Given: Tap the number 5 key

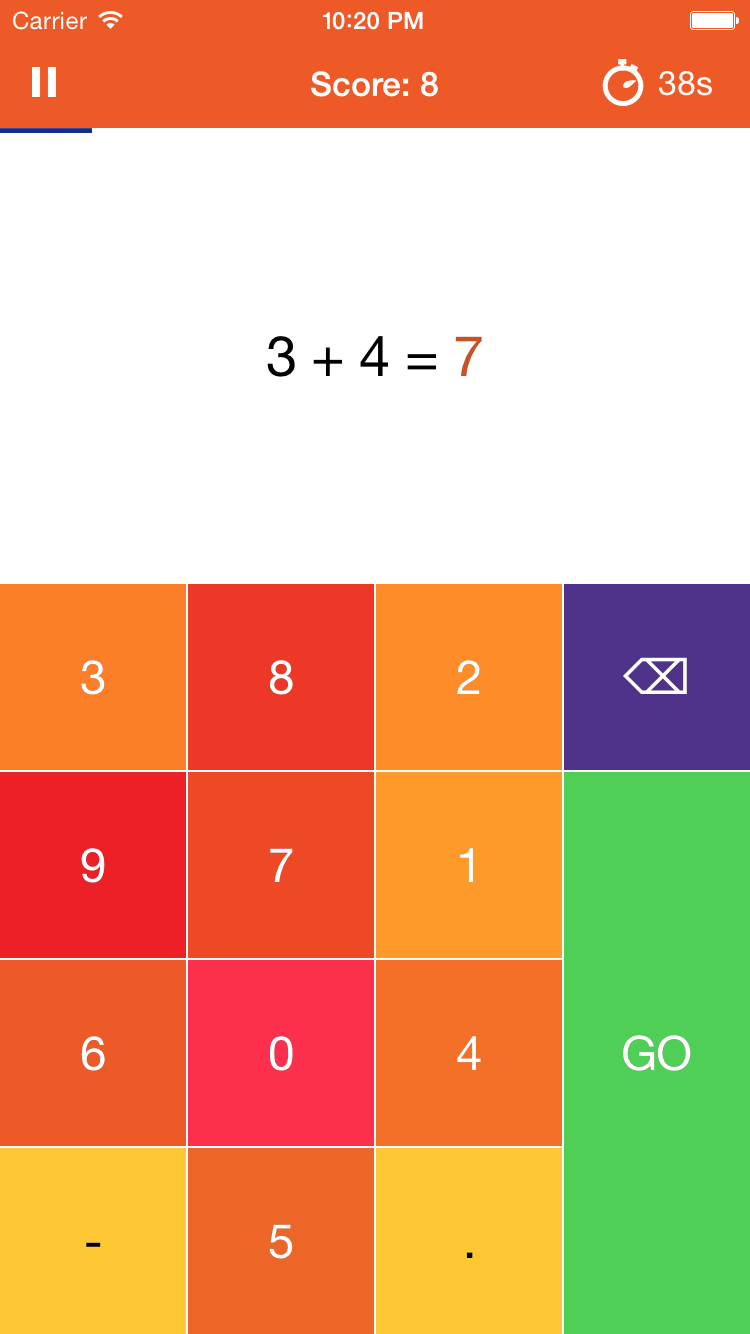Looking at the screenshot, I should [281, 1241].
